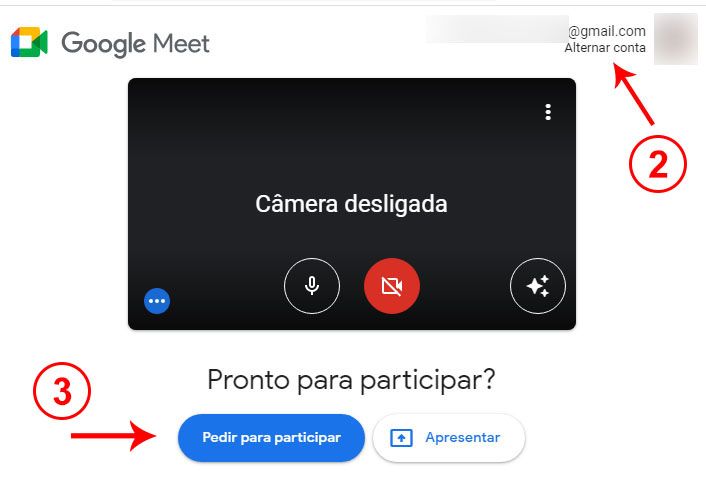
Task: Open visual effects with the sparkles icon
Action: pyautogui.click(x=538, y=287)
